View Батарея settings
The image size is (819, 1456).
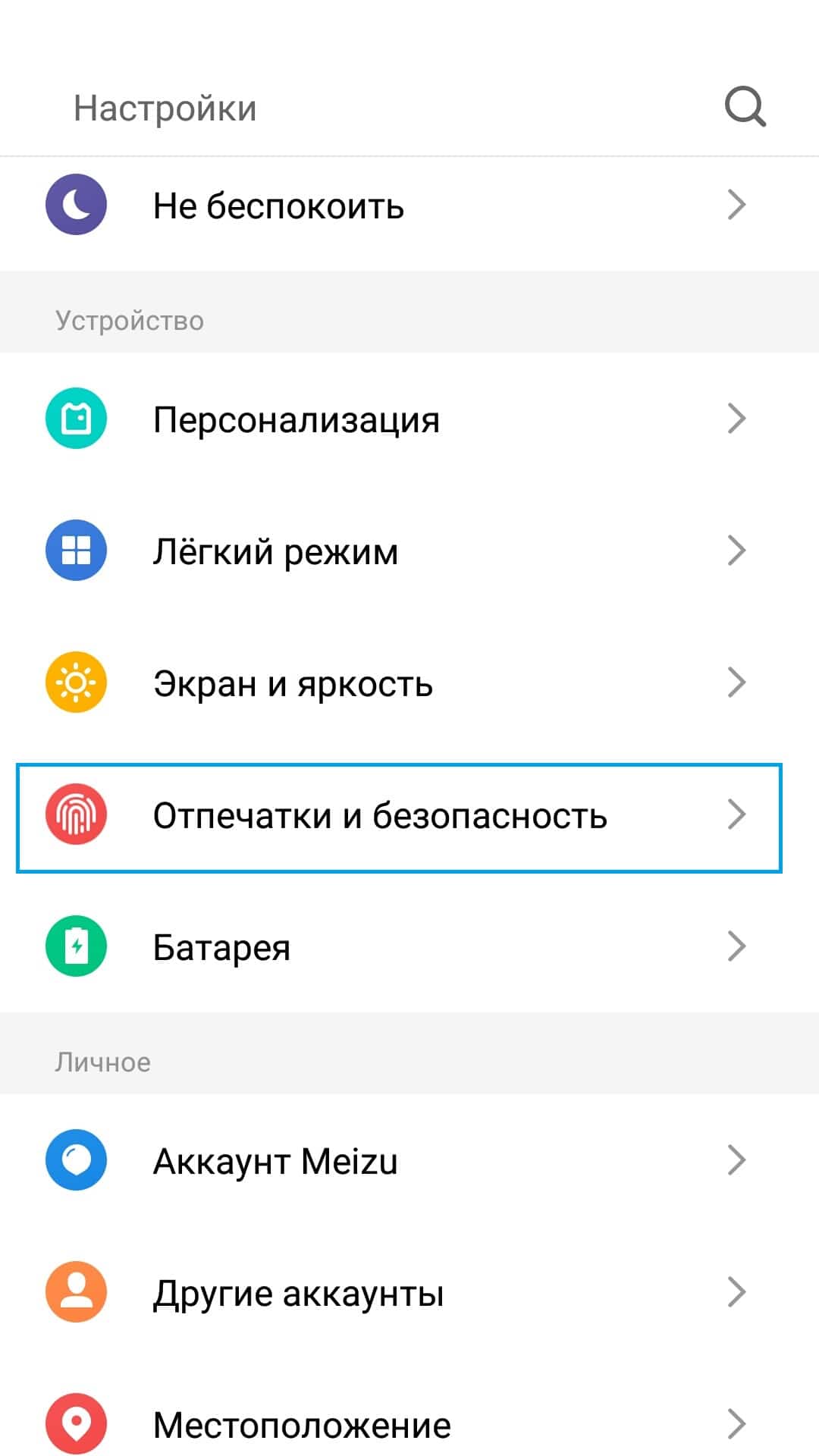(394, 946)
